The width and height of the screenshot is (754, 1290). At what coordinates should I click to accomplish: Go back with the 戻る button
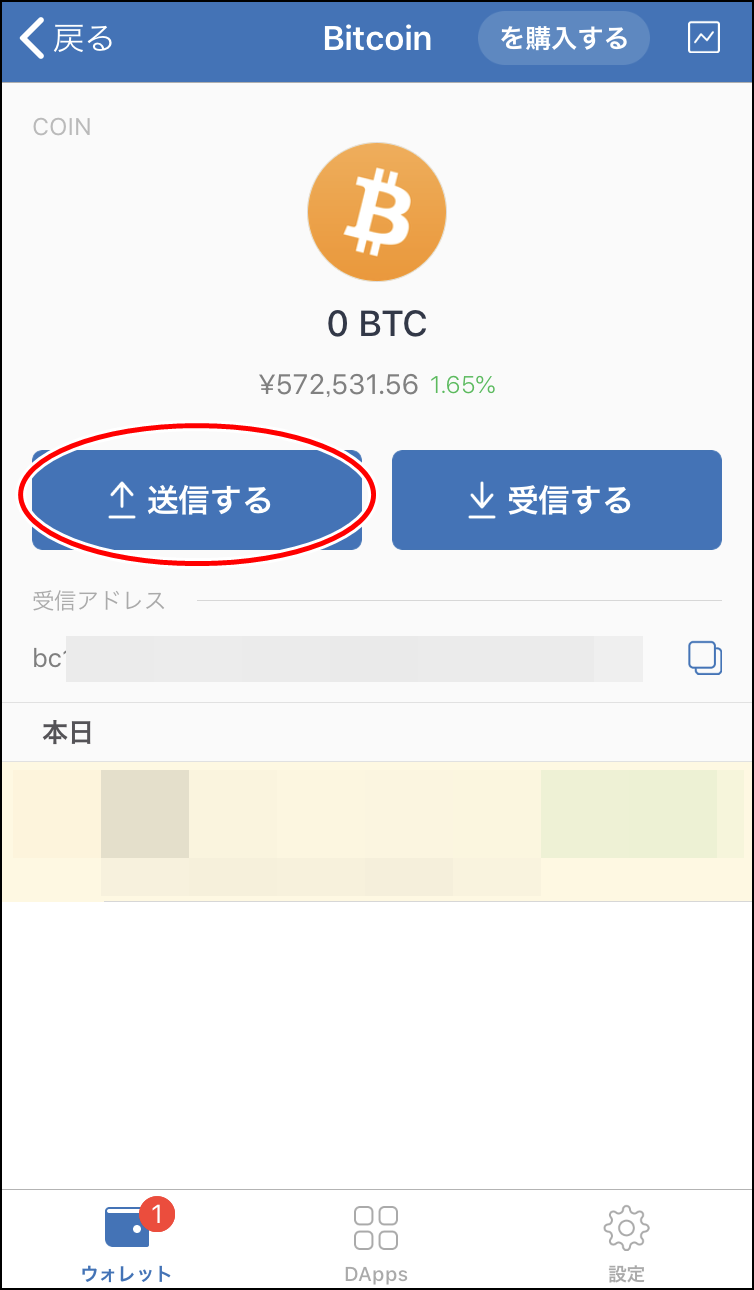pos(68,39)
